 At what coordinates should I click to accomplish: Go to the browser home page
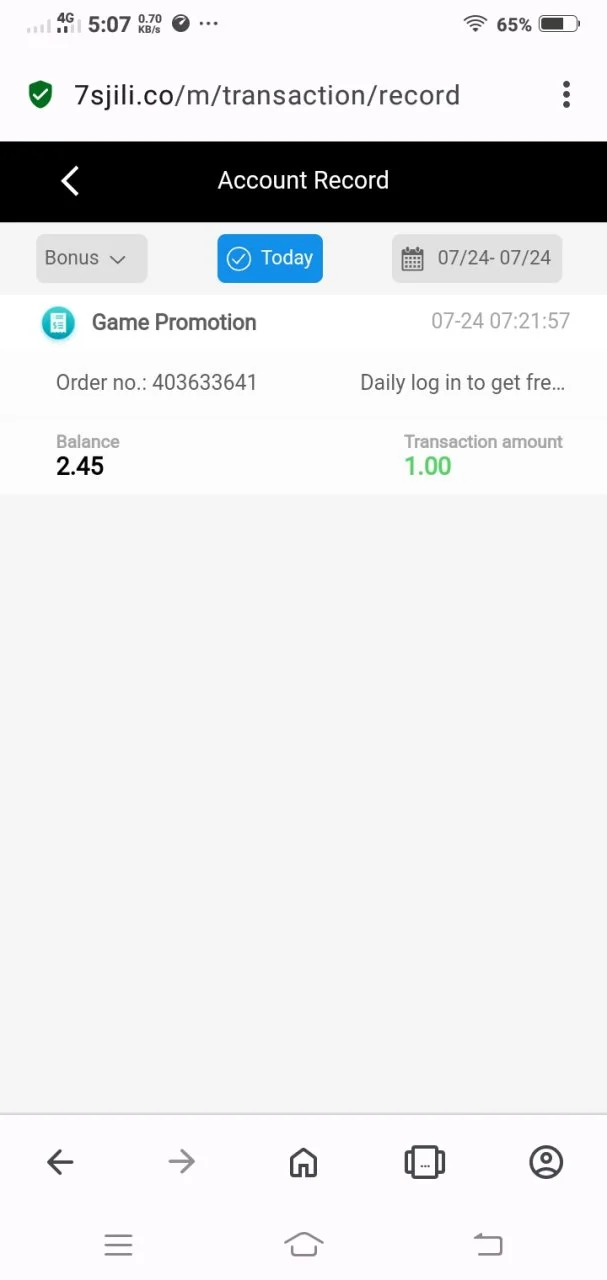(x=303, y=1162)
